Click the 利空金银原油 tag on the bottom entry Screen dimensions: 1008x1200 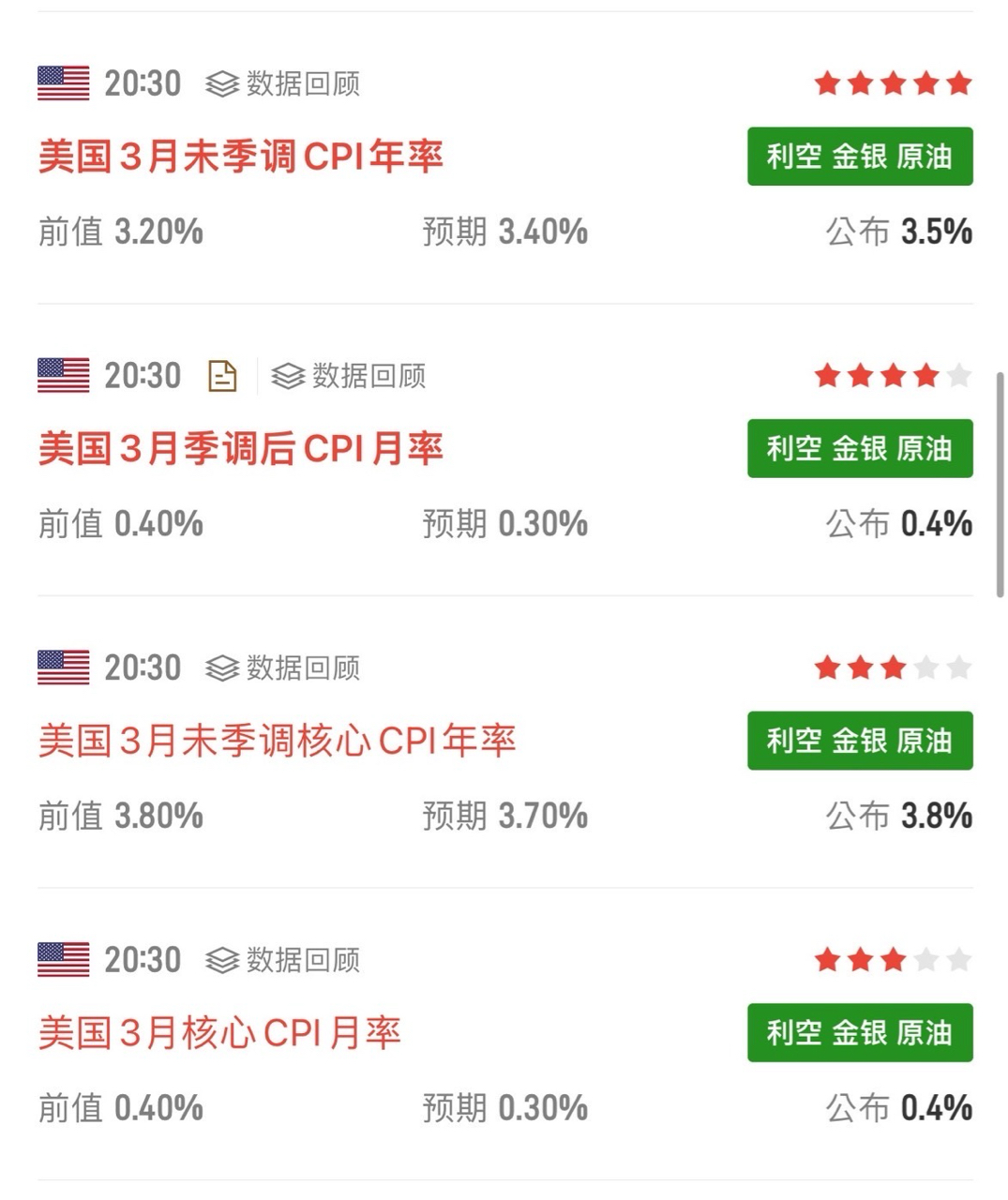(859, 1033)
